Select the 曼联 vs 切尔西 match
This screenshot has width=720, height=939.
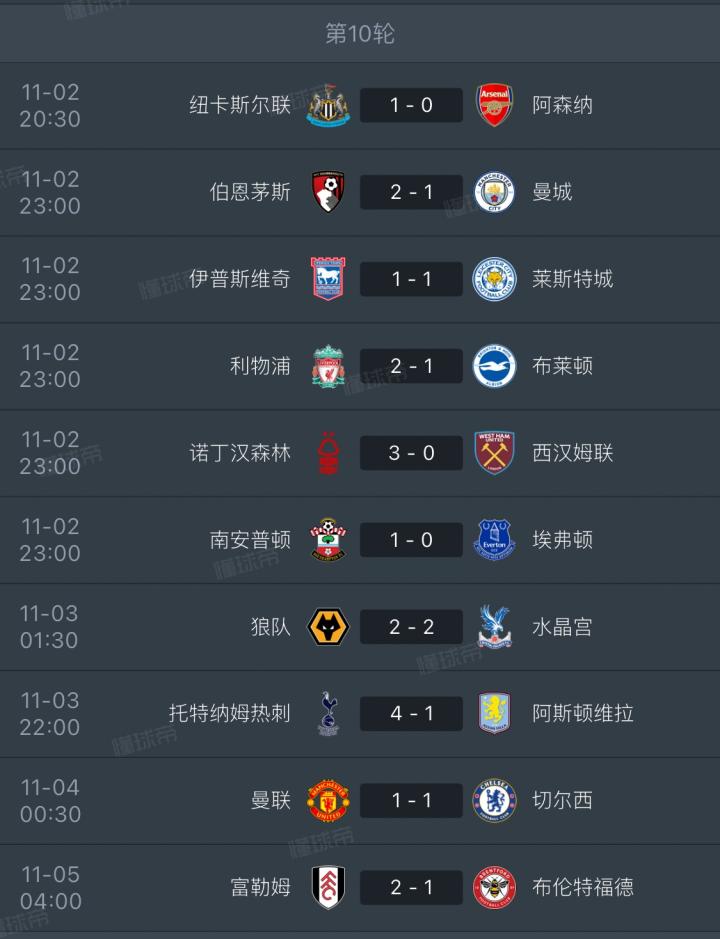pyautogui.click(x=411, y=801)
